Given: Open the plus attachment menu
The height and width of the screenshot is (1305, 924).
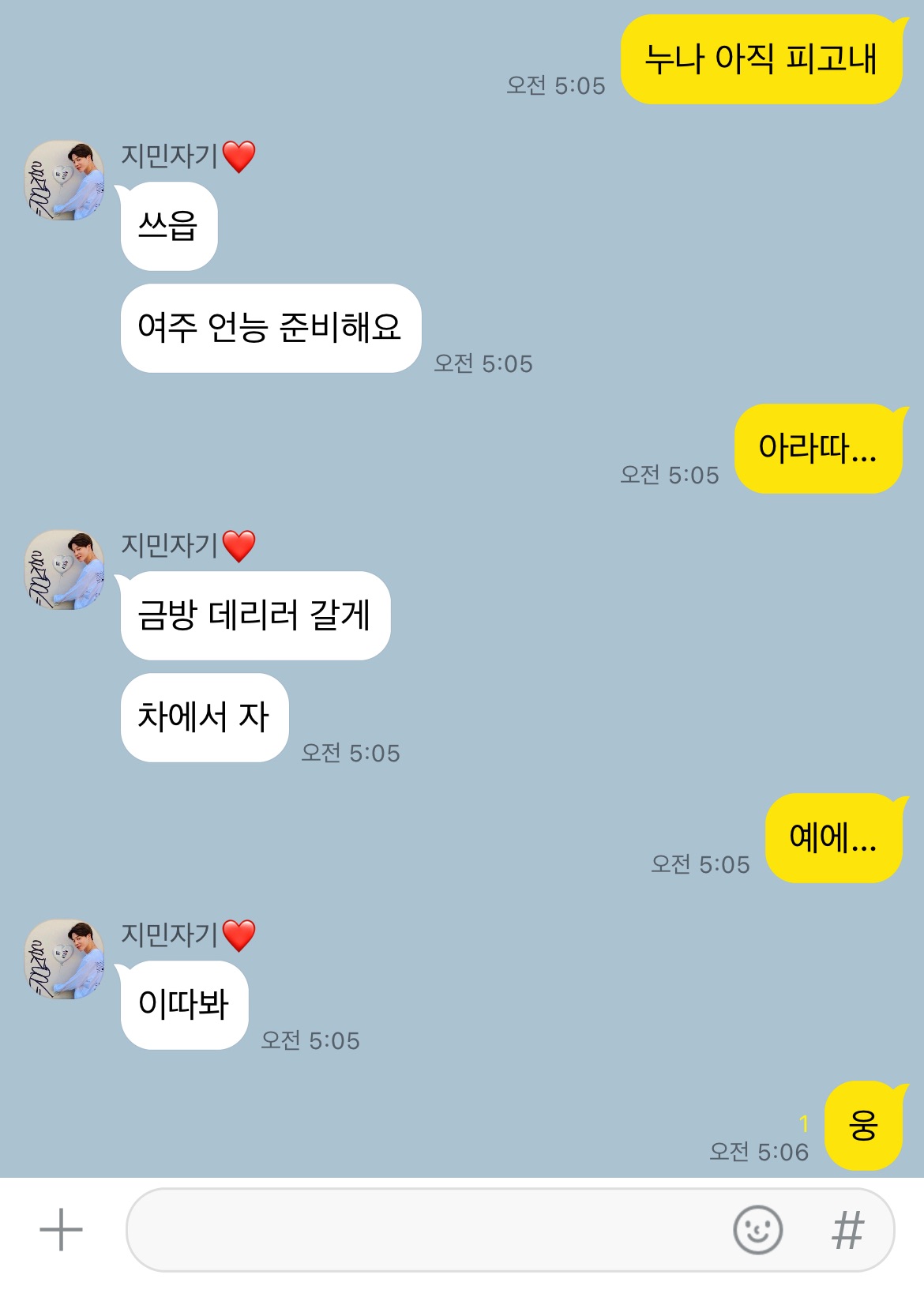Looking at the screenshot, I should (61, 1230).
